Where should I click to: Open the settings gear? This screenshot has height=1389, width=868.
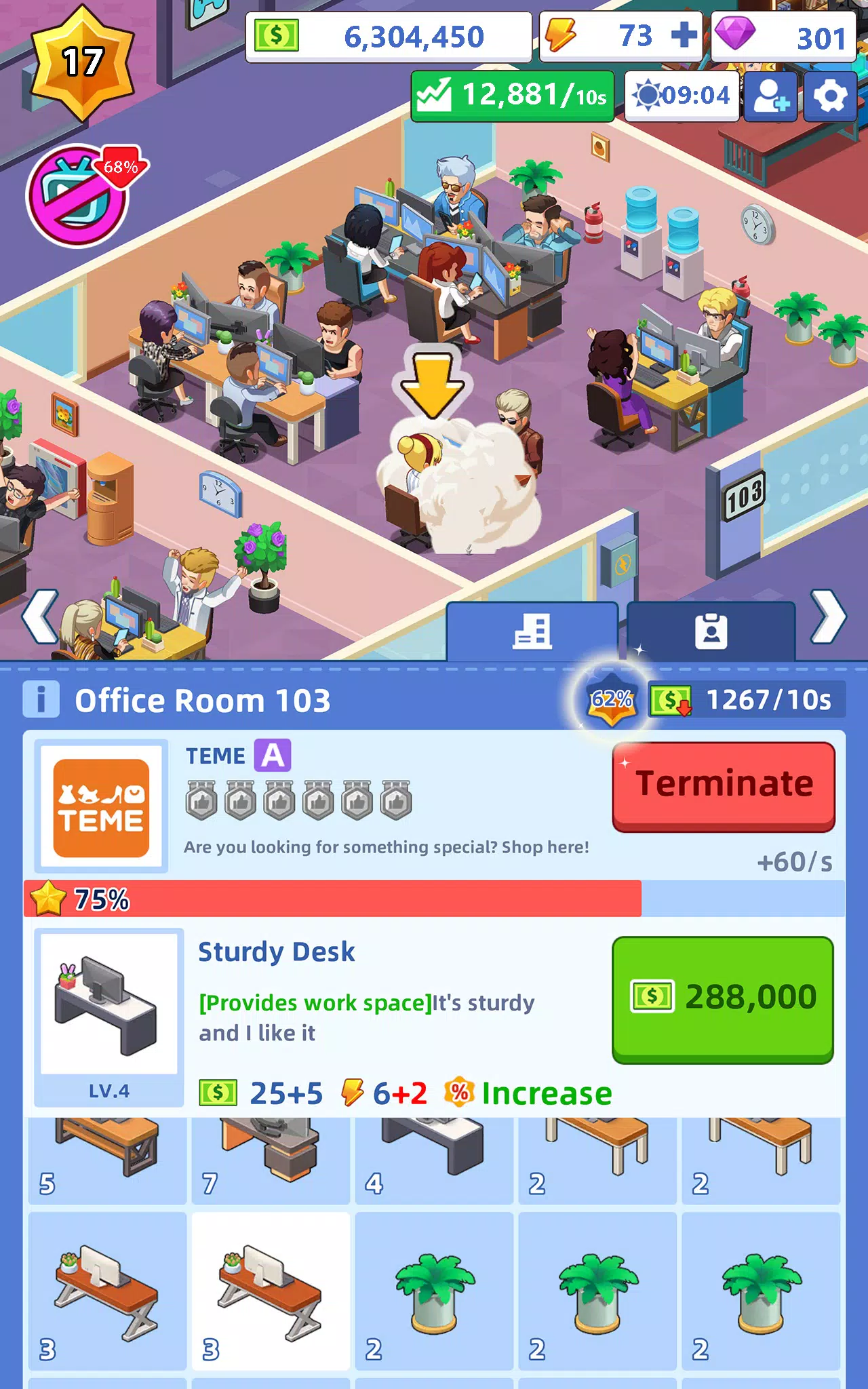click(830, 96)
